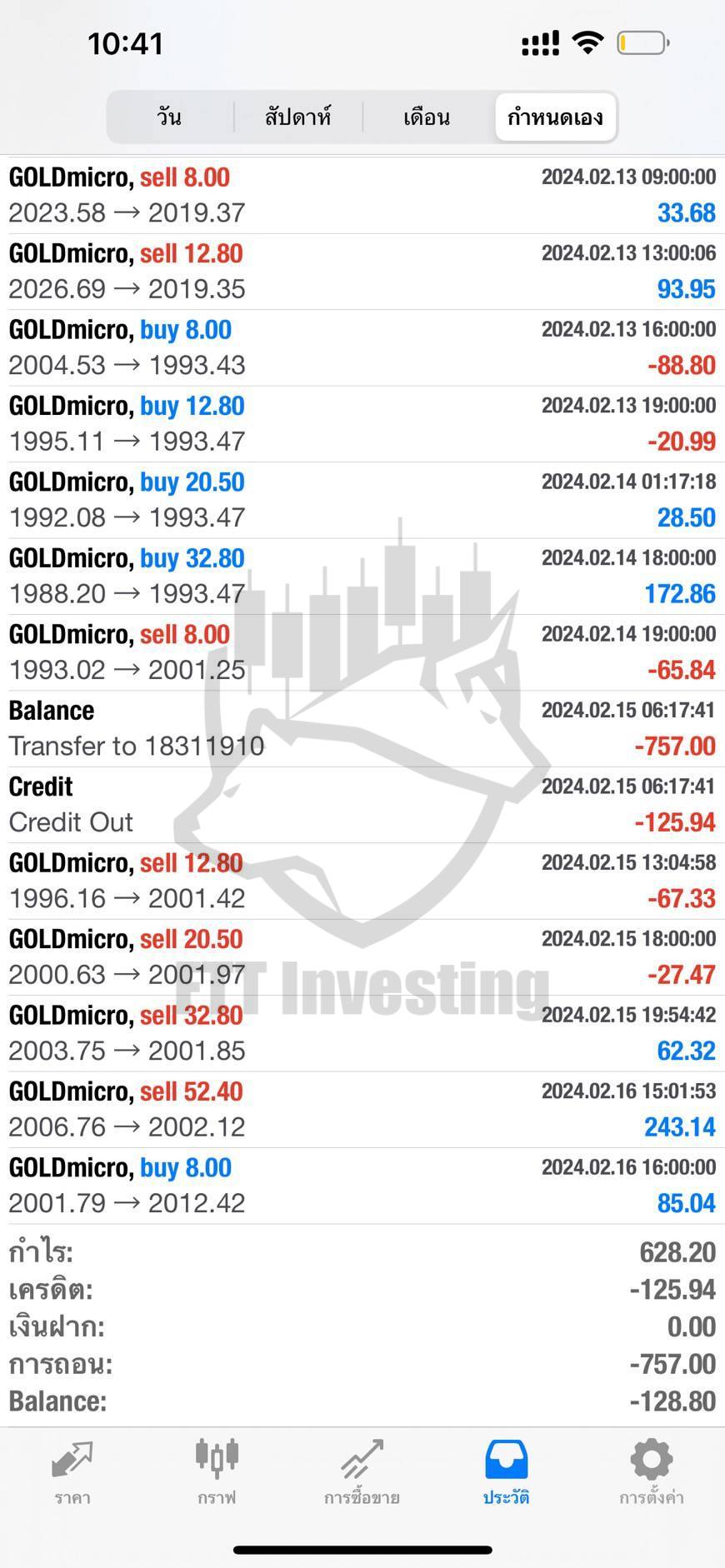Tap the กำหนดเอง custom period segment
The width and height of the screenshot is (725, 1568).
pos(555,117)
